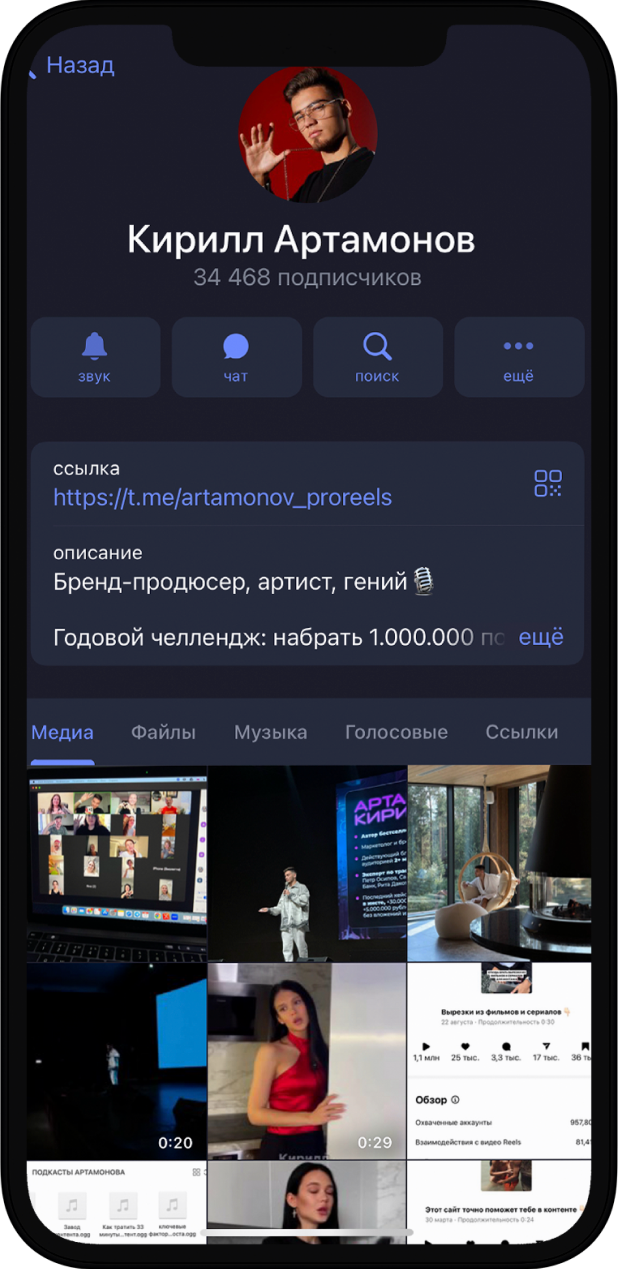Mute channel with the звук button
618x1269 pixels.
pyautogui.click(x=95, y=357)
